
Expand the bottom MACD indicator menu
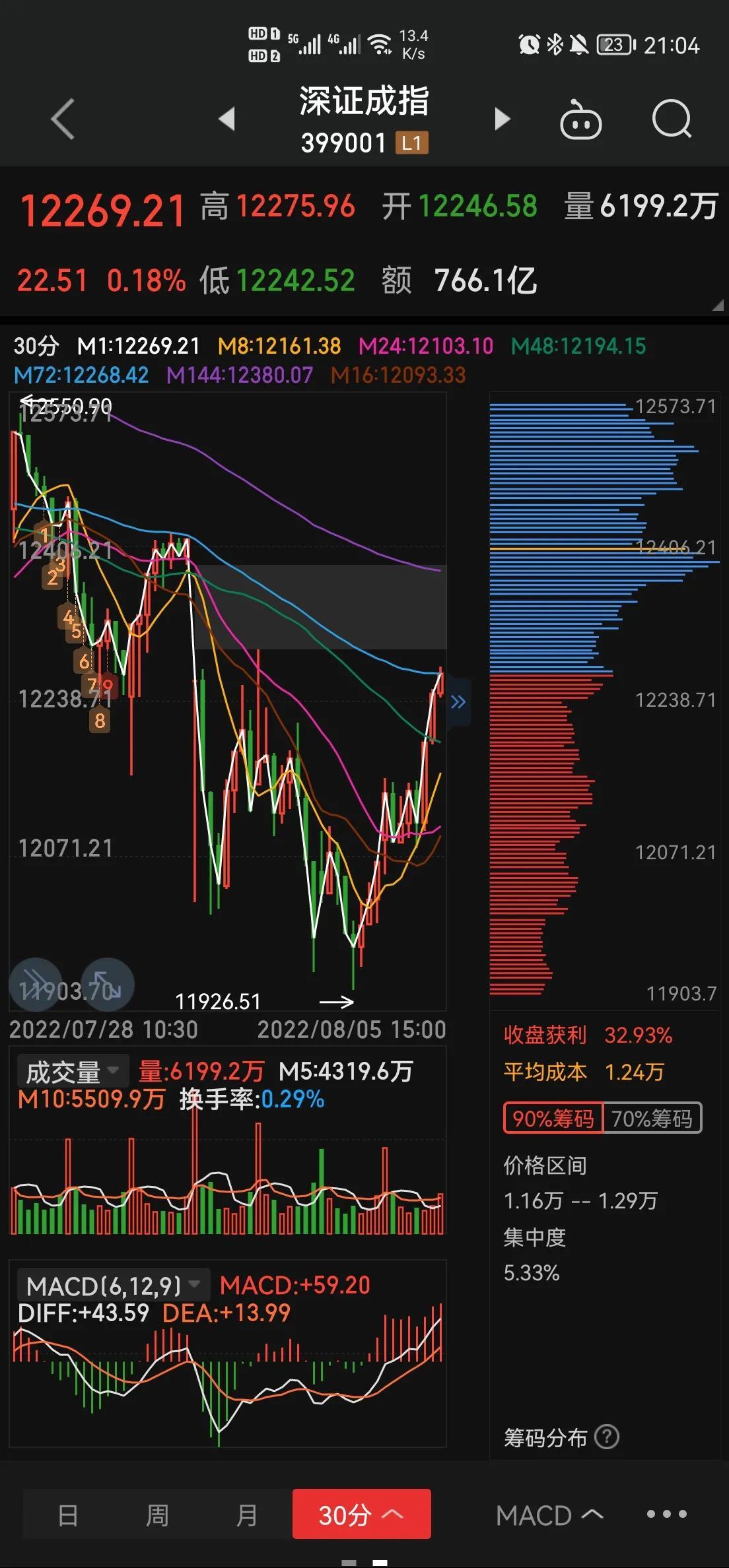point(549,1515)
